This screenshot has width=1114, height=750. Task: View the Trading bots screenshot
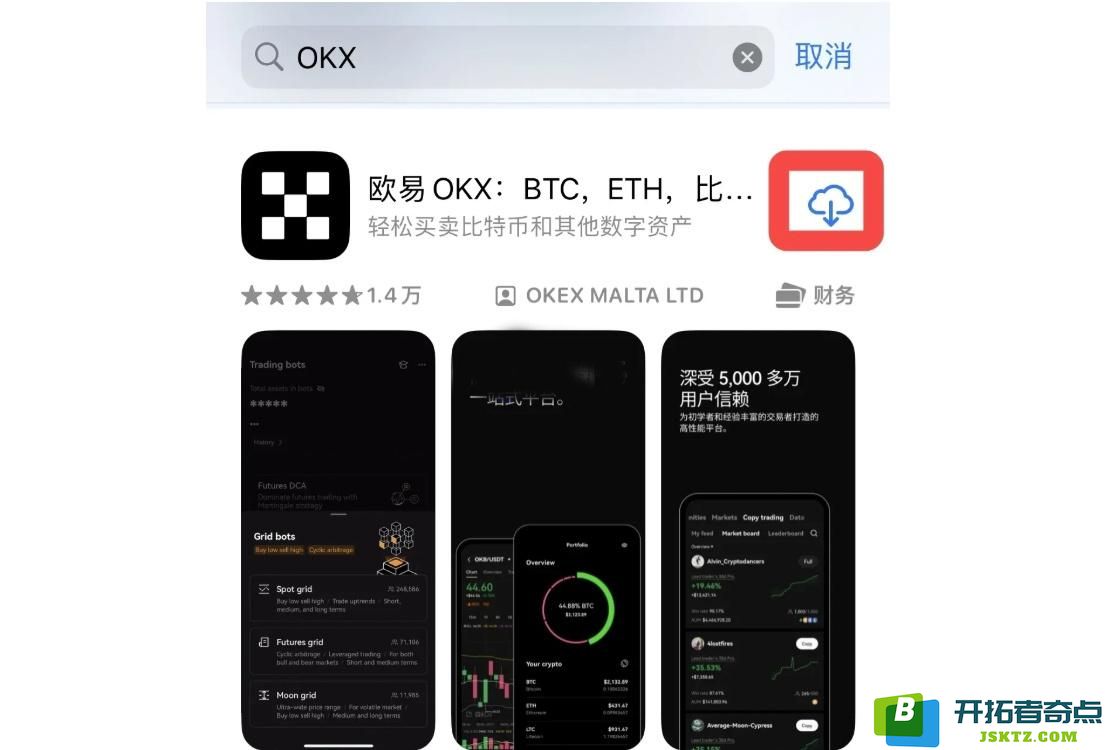[x=338, y=540]
